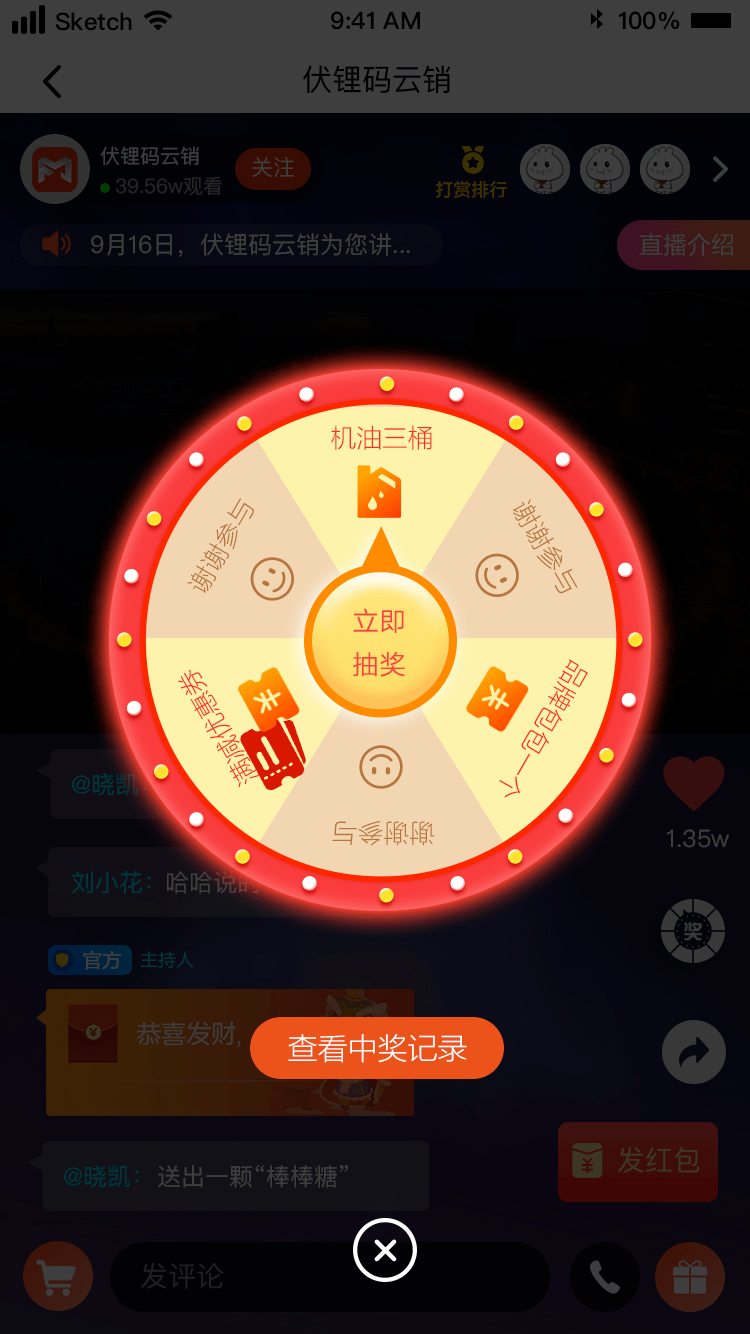
Task: Open the lottery wheel icon
Action: pyautogui.click(x=693, y=932)
